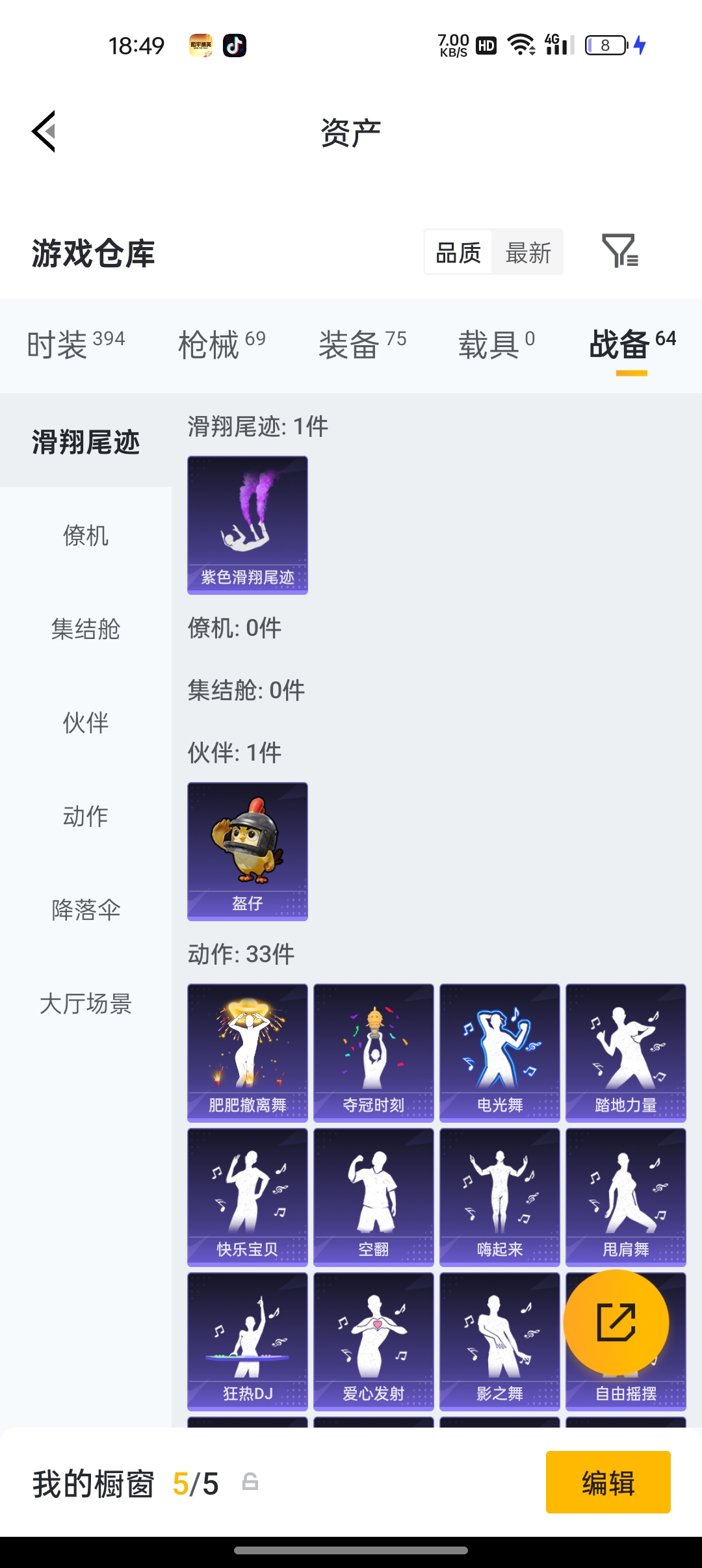
Task: Sort warehouse by 品质
Action: [458, 252]
